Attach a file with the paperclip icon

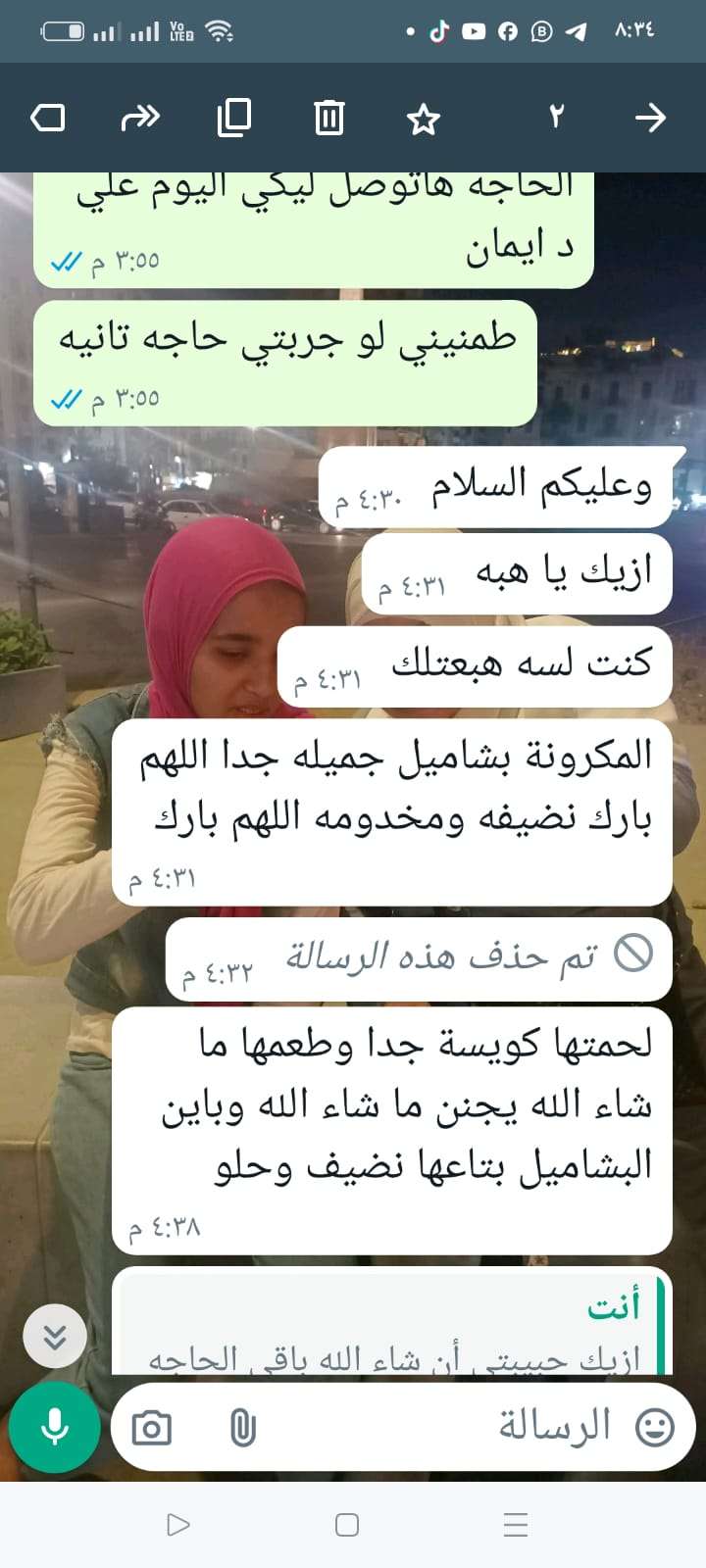coord(242,1428)
